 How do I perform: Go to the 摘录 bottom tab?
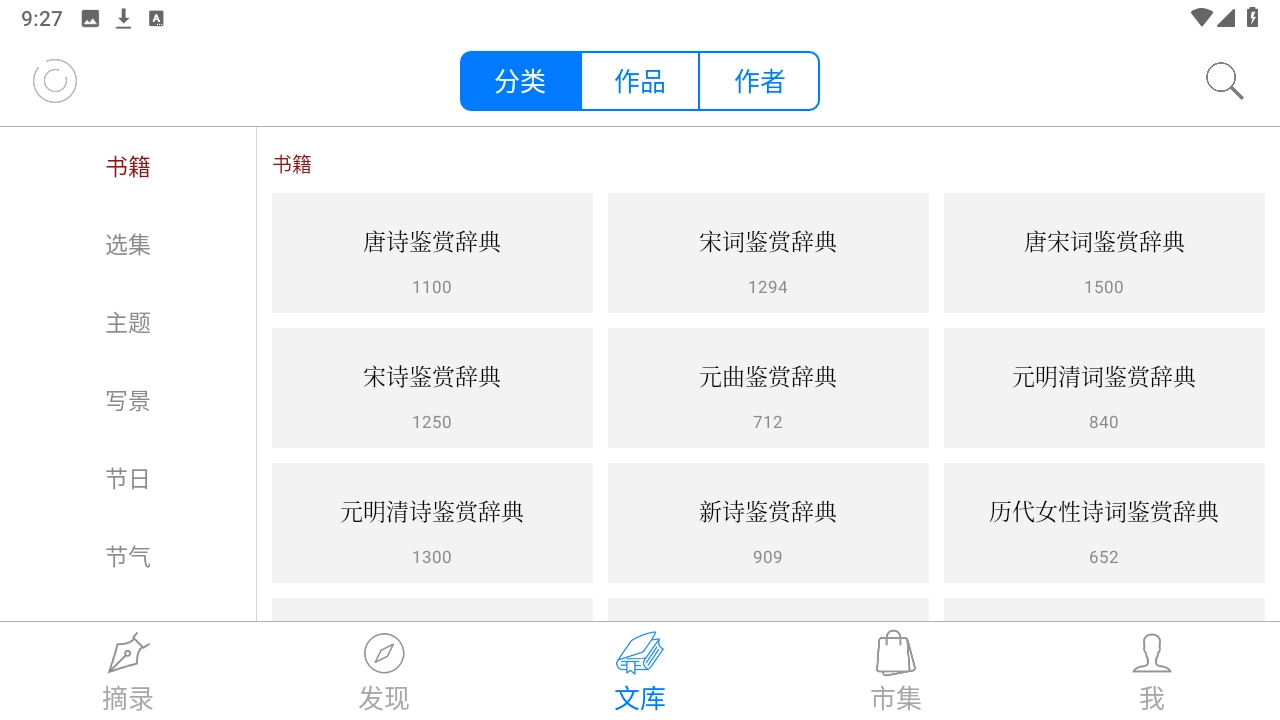point(128,672)
